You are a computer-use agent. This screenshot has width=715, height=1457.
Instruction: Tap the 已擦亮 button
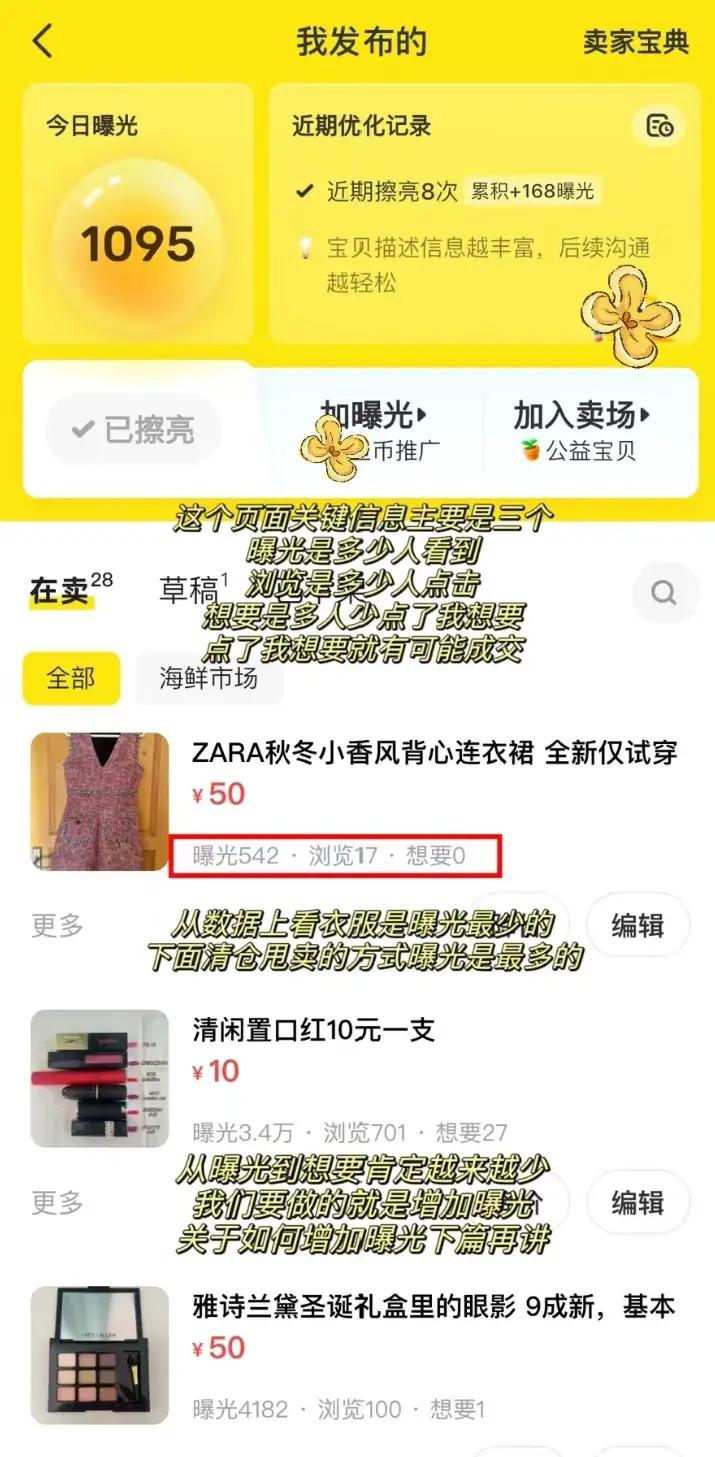click(x=133, y=430)
